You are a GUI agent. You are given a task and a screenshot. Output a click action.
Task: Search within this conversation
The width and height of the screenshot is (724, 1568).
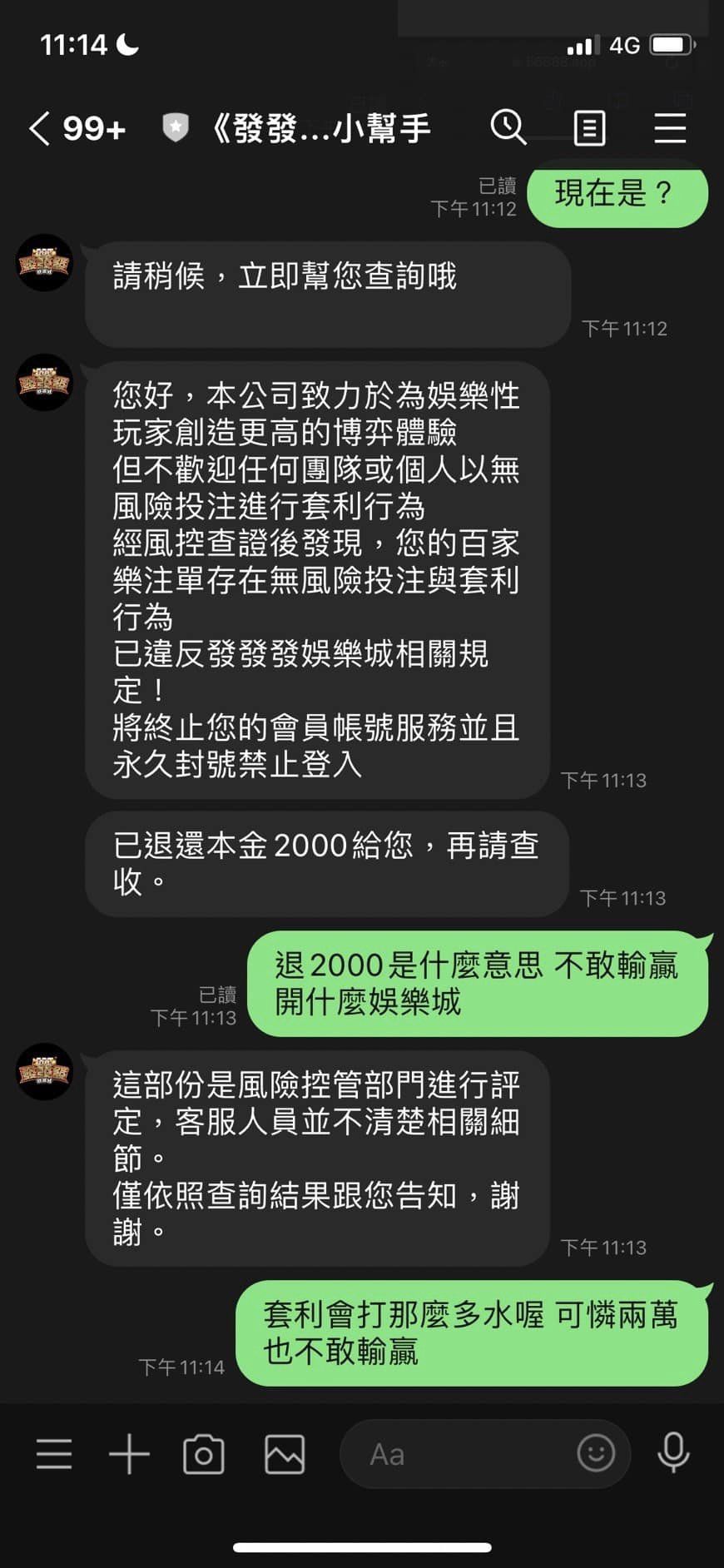pyautogui.click(x=508, y=128)
